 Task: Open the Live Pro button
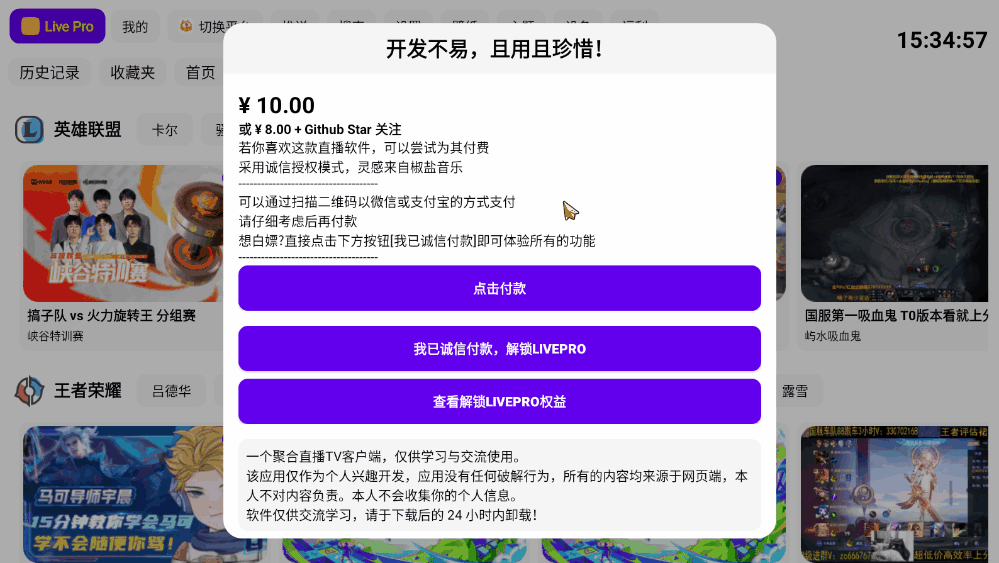click(57, 26)
